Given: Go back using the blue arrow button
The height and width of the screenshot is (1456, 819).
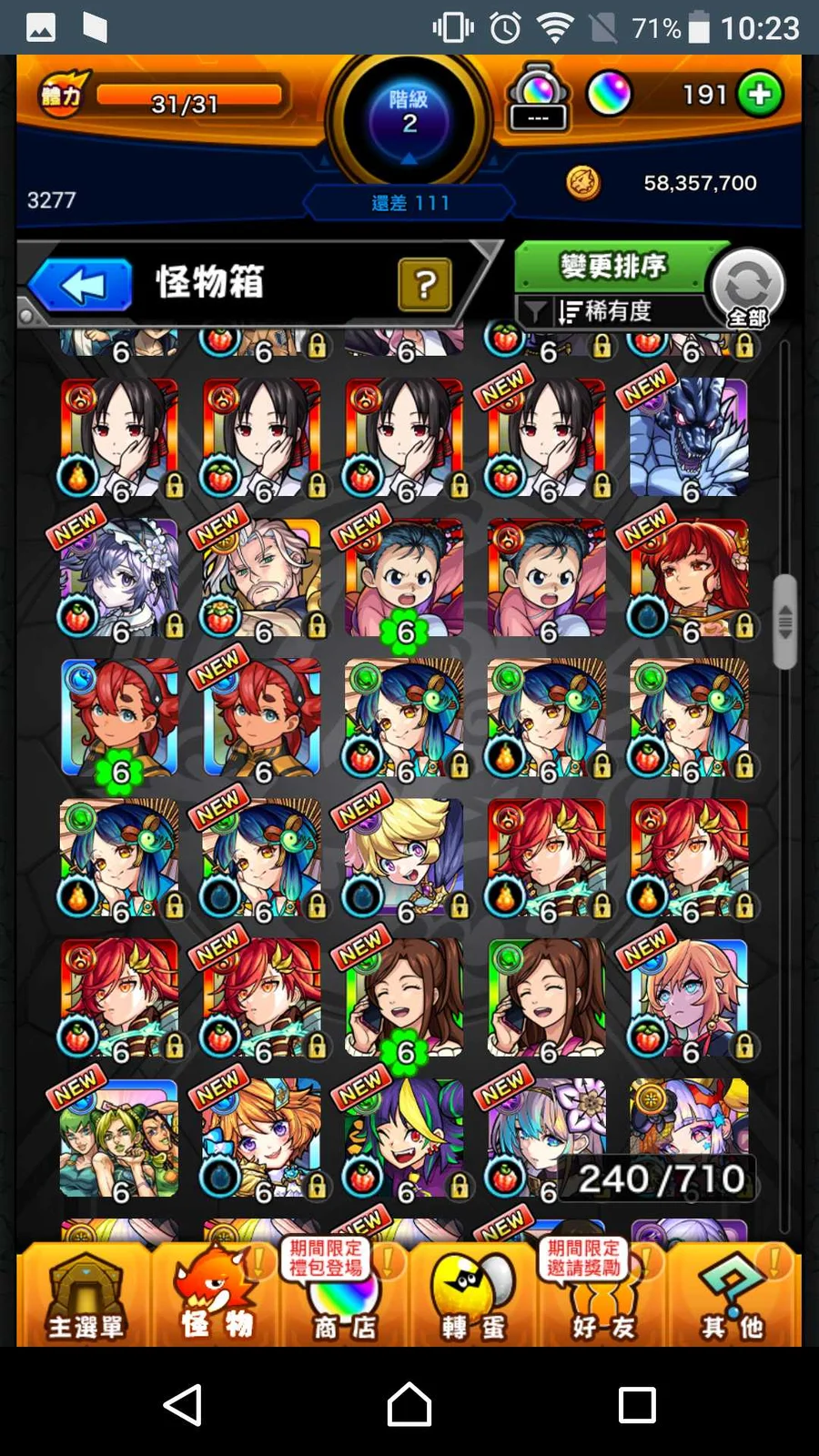Looking at the screenshot, I should tap(82, 286).
